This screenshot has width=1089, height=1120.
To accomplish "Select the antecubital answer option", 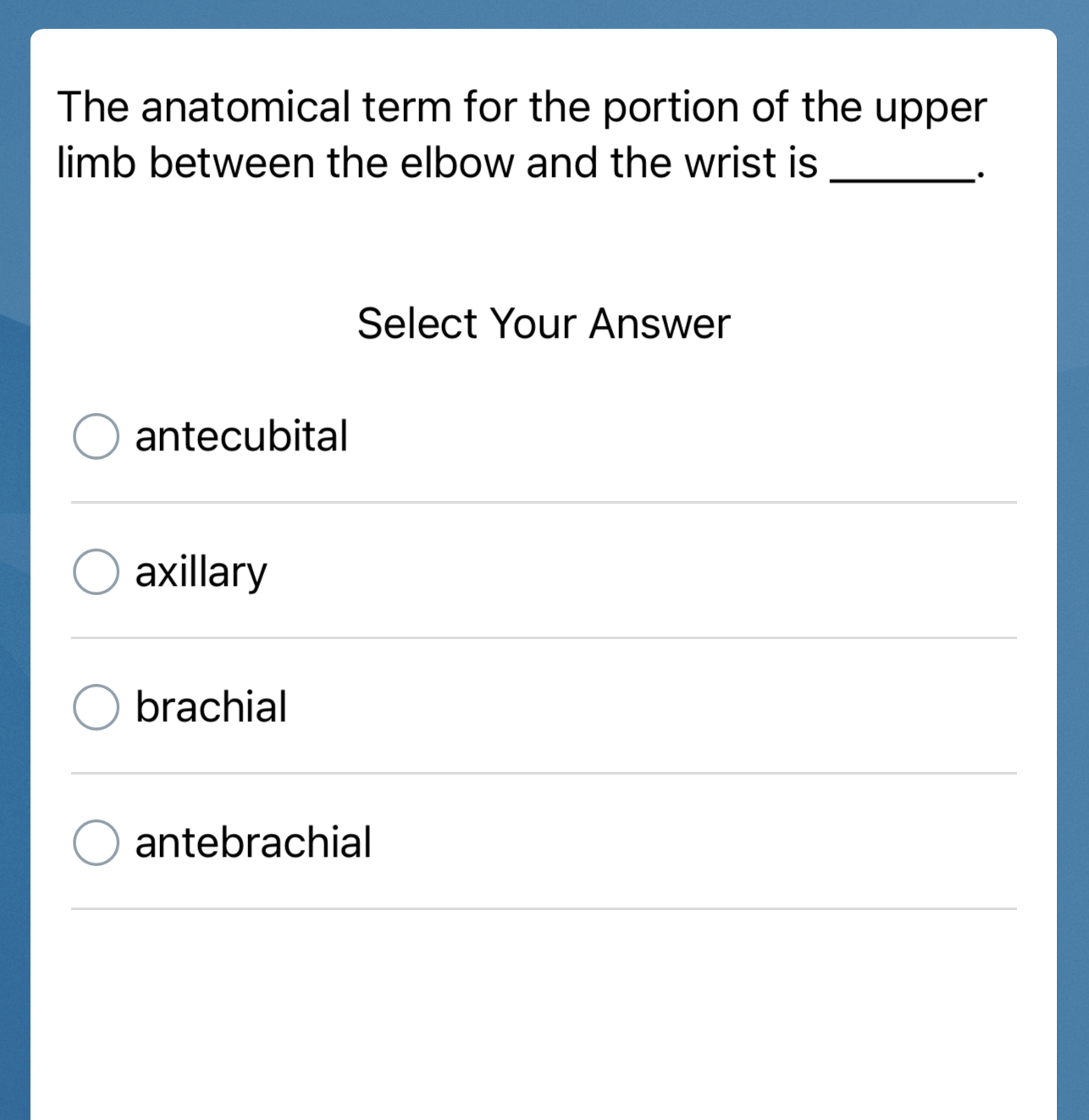I will tap(96, 437).
